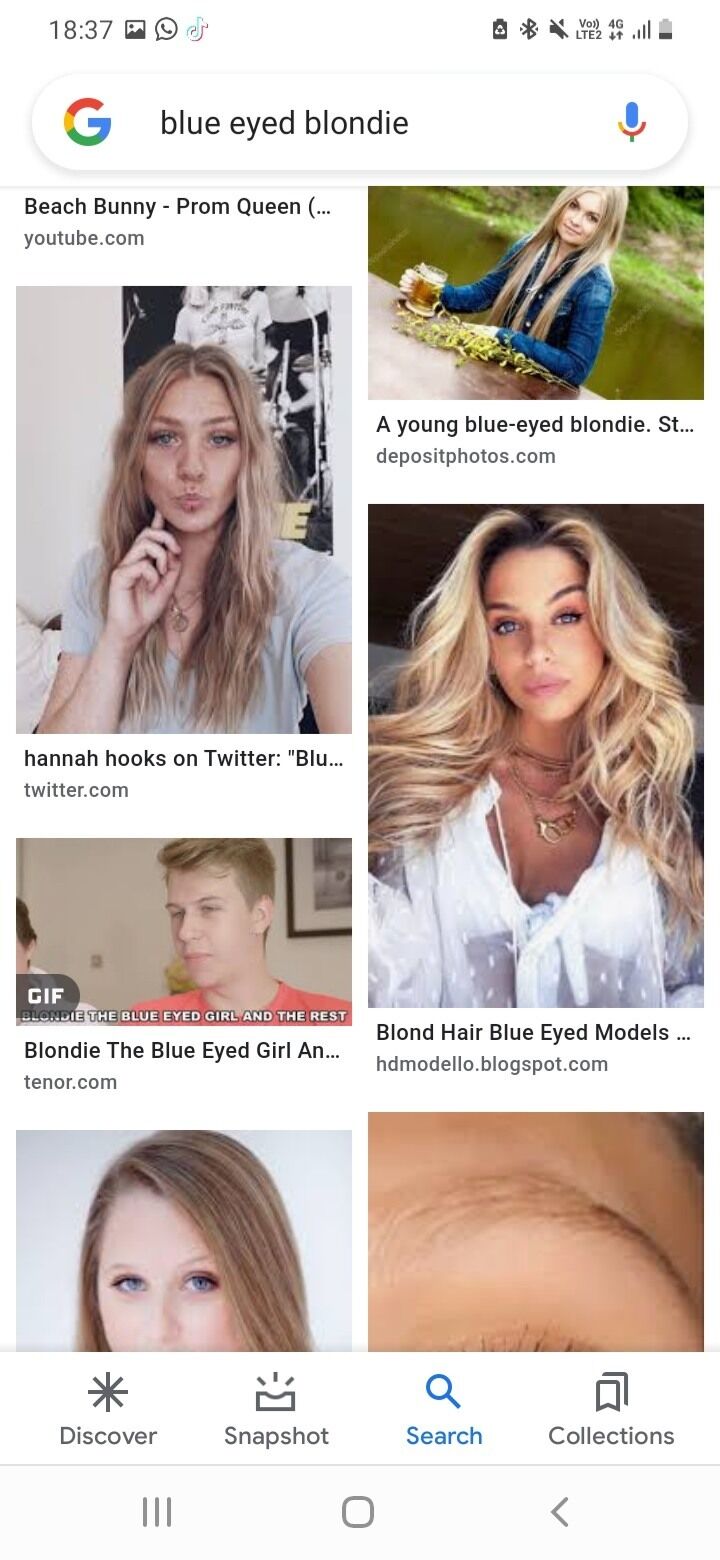Open the tenor.com Blondie GIF result
The width and height of the screenshot is (720, 1560).
tap(184, 932)
